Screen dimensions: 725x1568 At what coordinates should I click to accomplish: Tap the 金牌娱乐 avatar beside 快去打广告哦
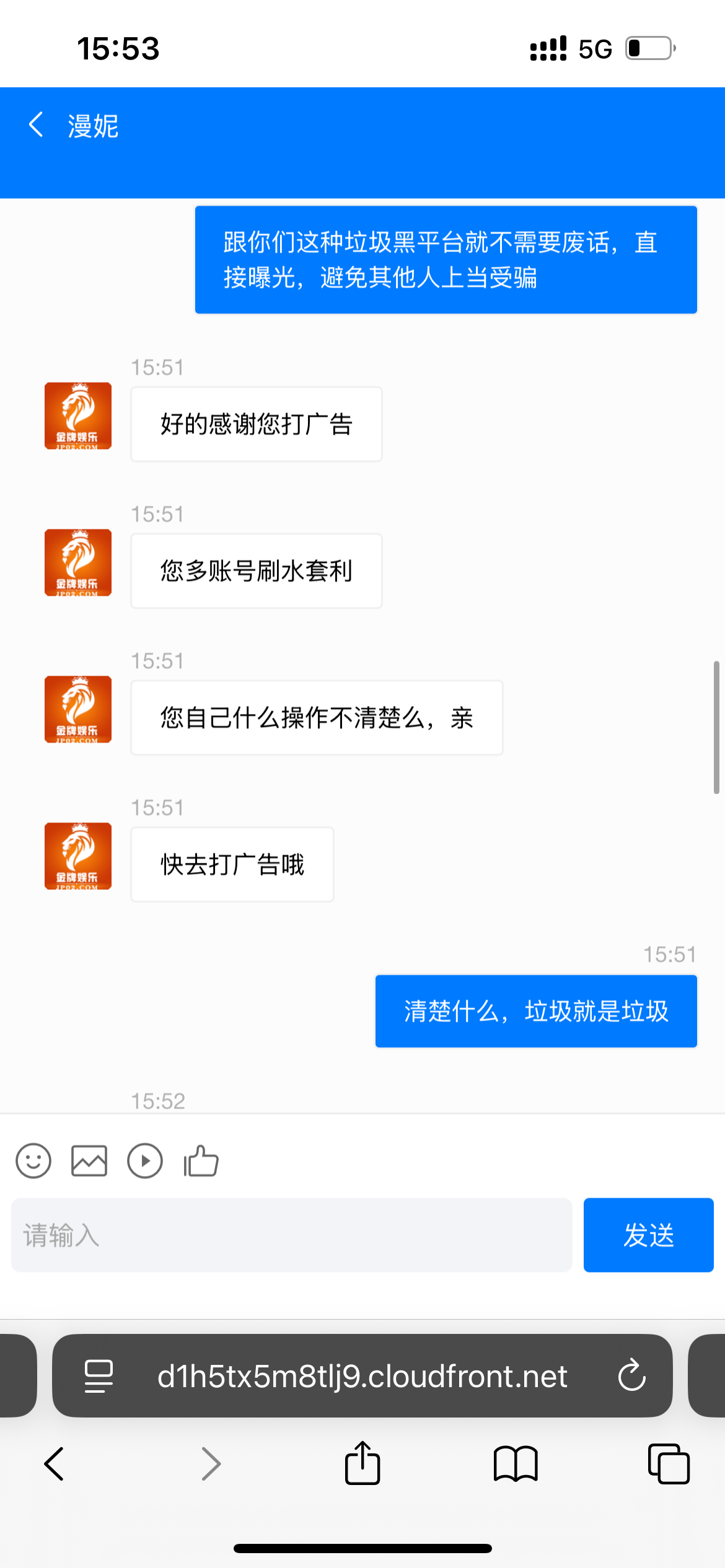(x=77, y=856)
